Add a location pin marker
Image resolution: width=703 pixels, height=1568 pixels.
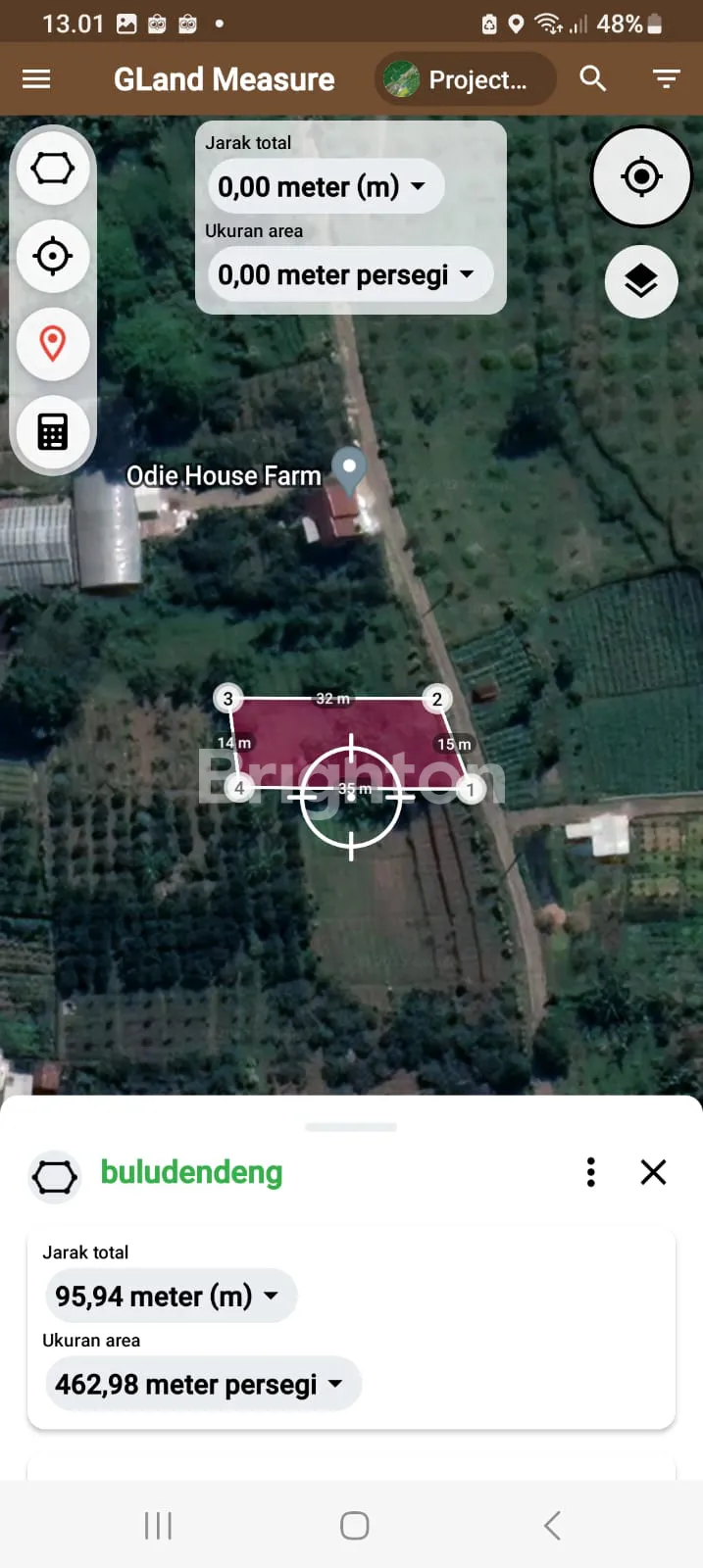(x=53, y=343)
